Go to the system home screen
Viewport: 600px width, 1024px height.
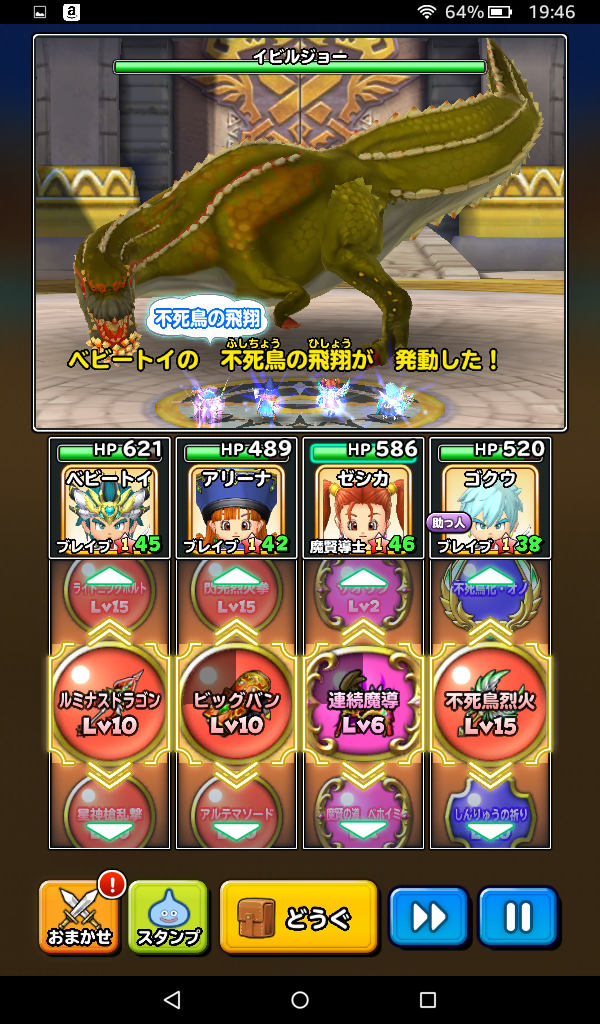[300, 999]
